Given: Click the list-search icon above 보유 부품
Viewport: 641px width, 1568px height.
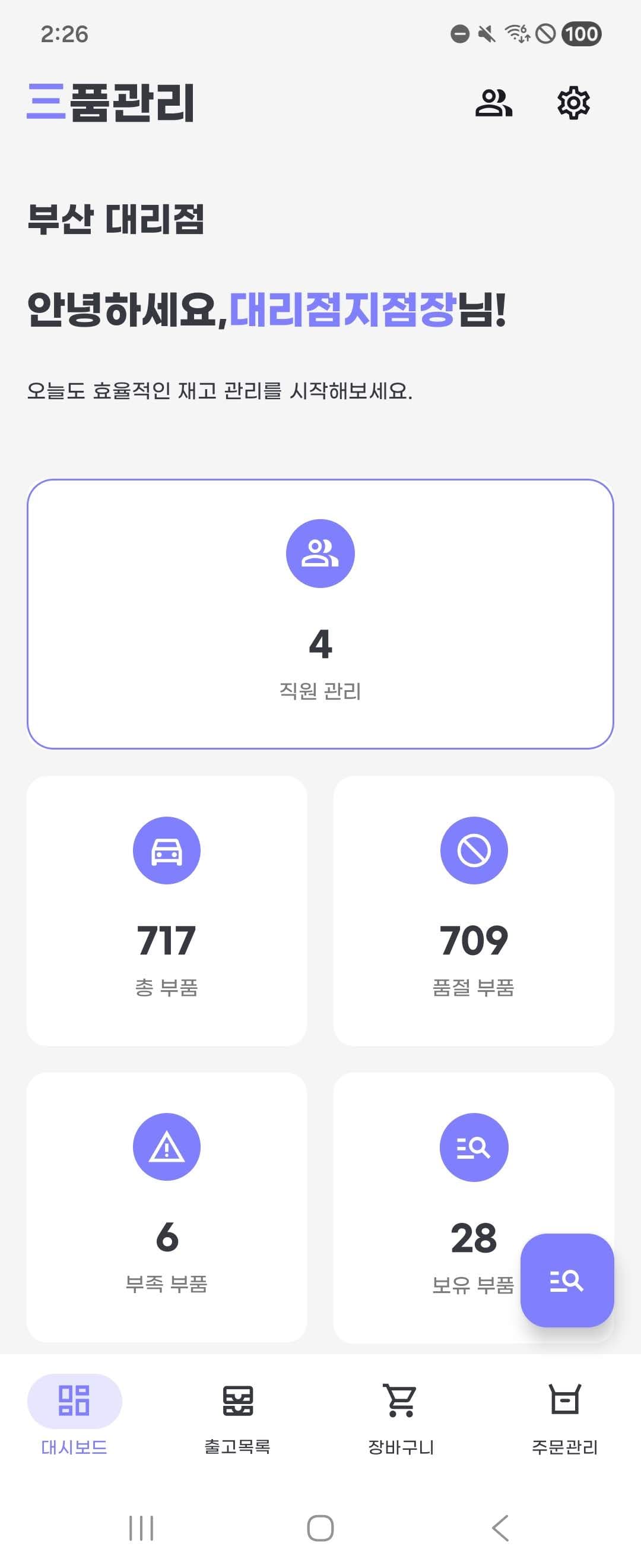Looking at the screenshot, I should click(x=475, y=1146).
